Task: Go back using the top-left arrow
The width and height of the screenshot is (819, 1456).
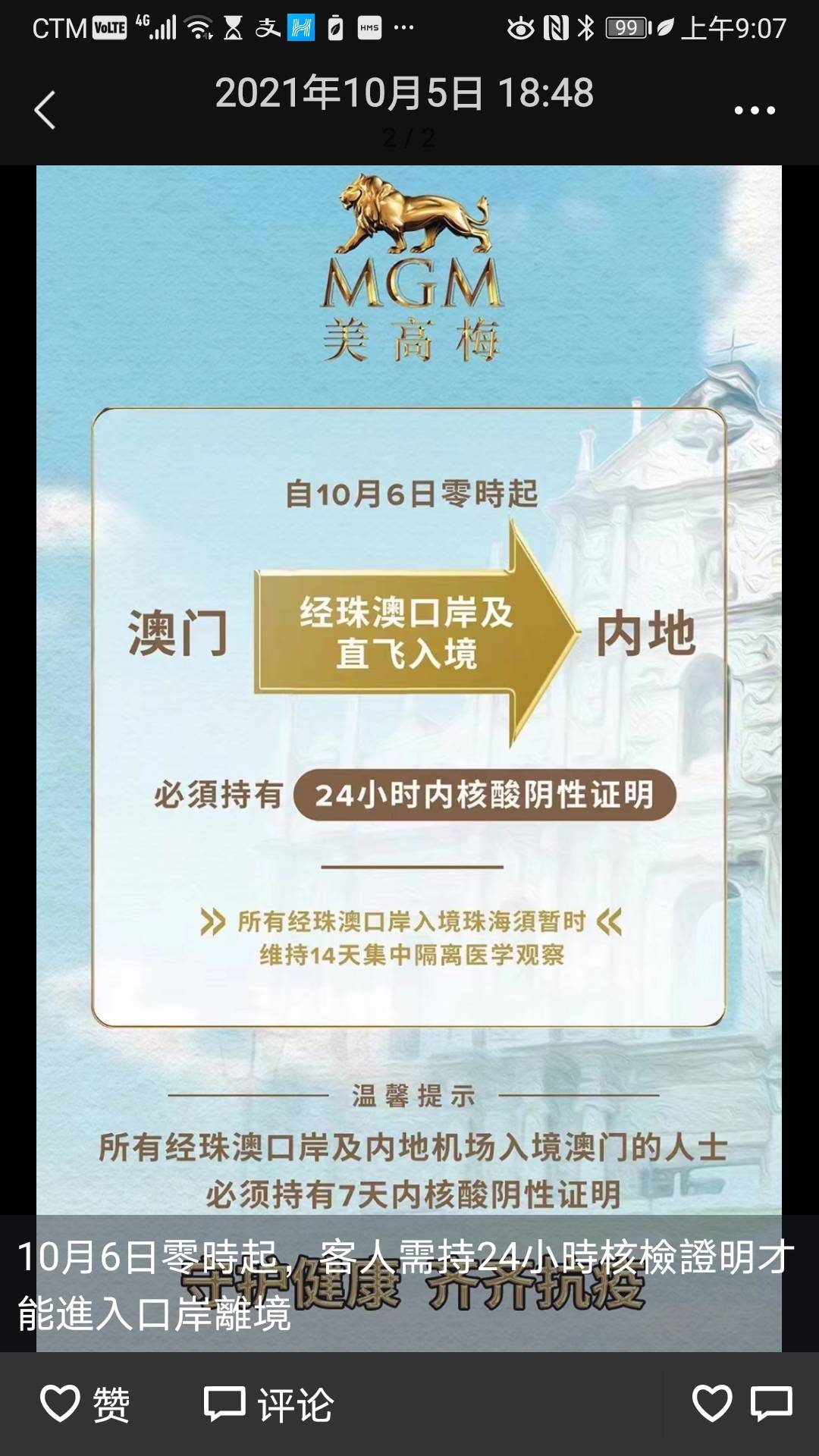Action: [45, 110]
